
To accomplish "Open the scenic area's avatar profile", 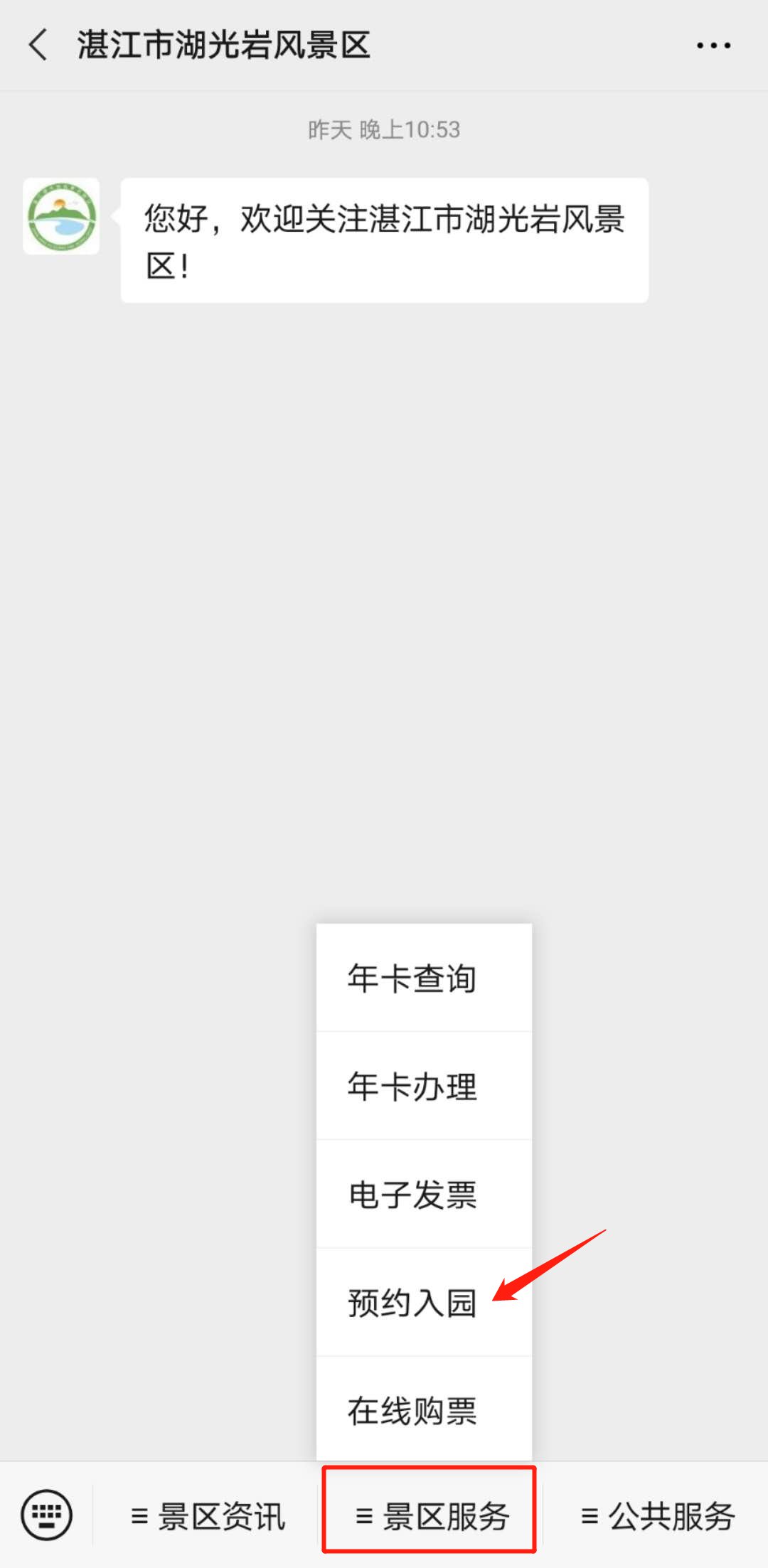I will click(x=61, y=216).
